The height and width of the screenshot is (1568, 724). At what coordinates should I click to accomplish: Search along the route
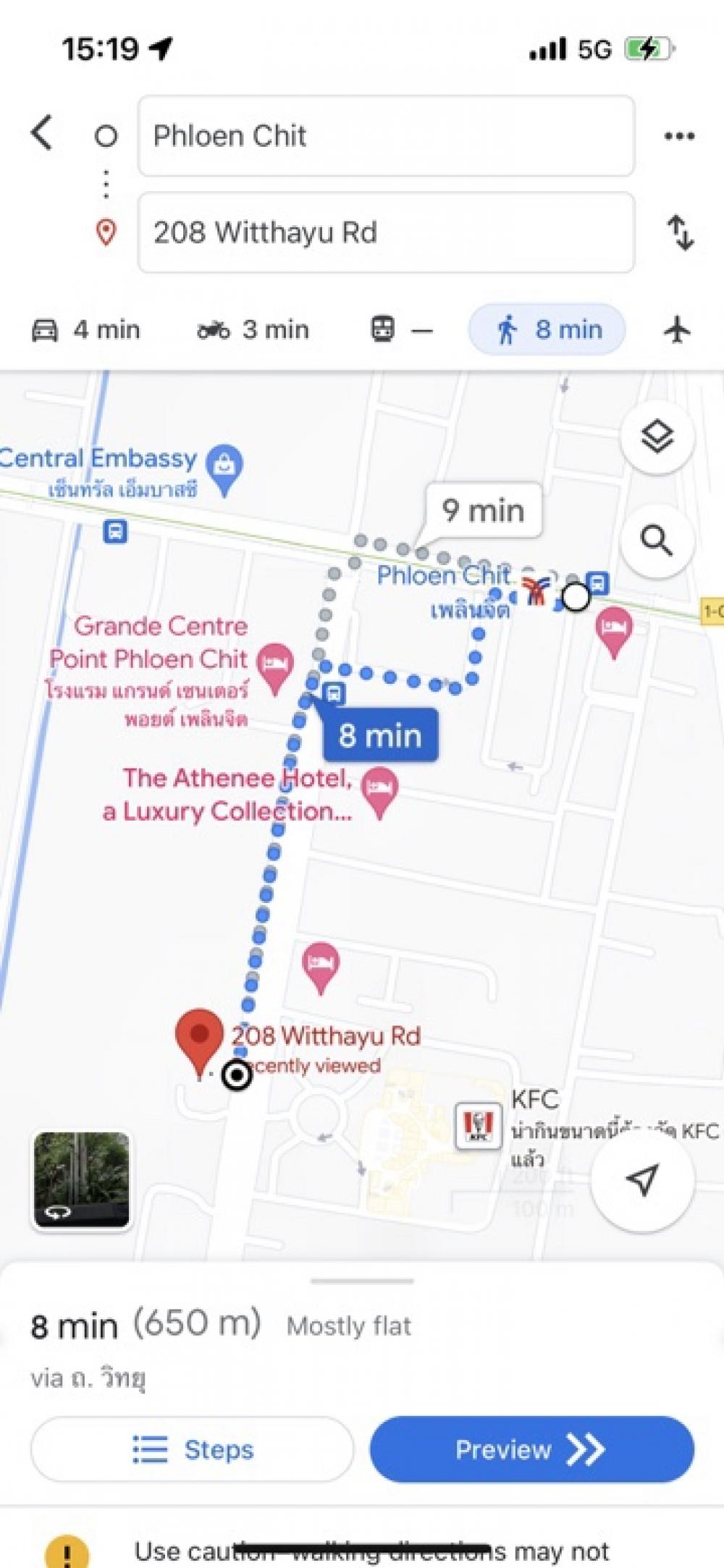[657, 540]
